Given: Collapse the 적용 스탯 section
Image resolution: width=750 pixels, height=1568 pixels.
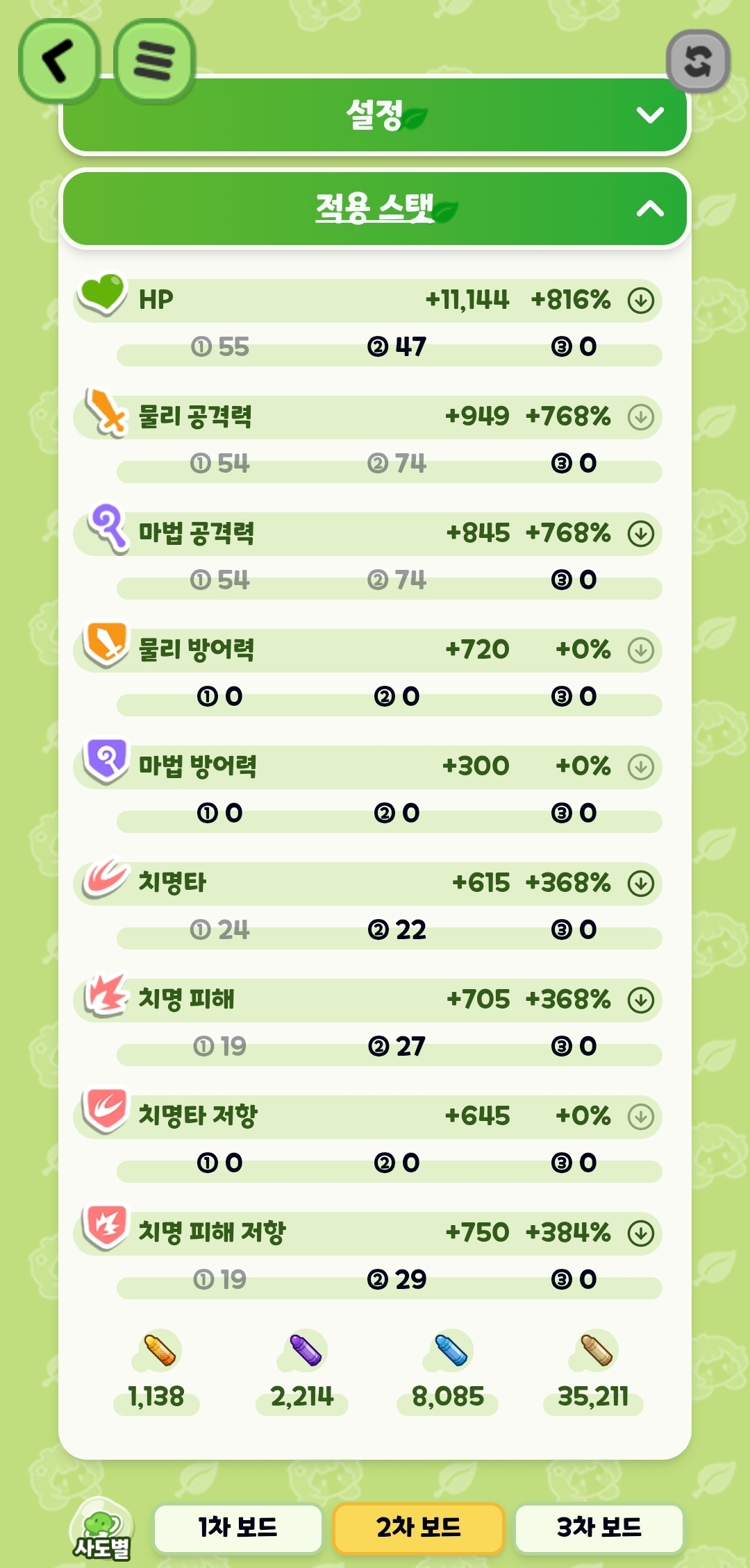Looking at the screenshot, I should click(x=650, y=208).
